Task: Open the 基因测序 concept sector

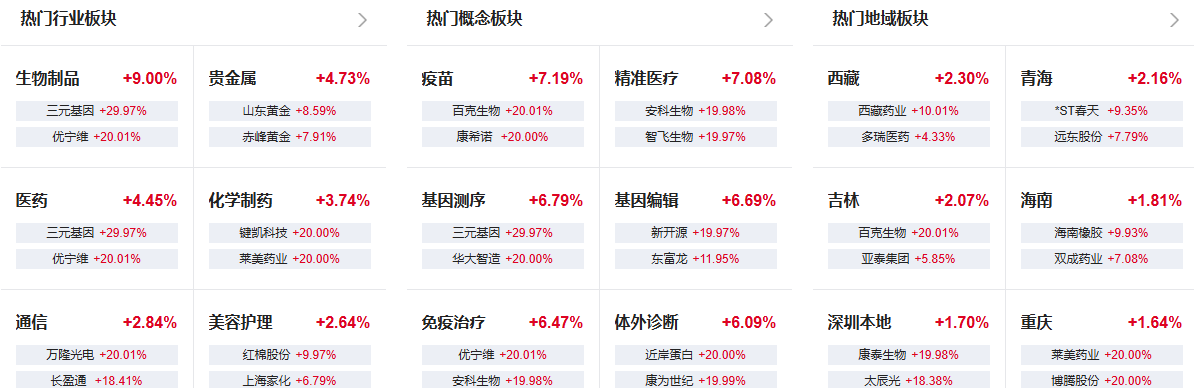Action: [x=453, y=201]
